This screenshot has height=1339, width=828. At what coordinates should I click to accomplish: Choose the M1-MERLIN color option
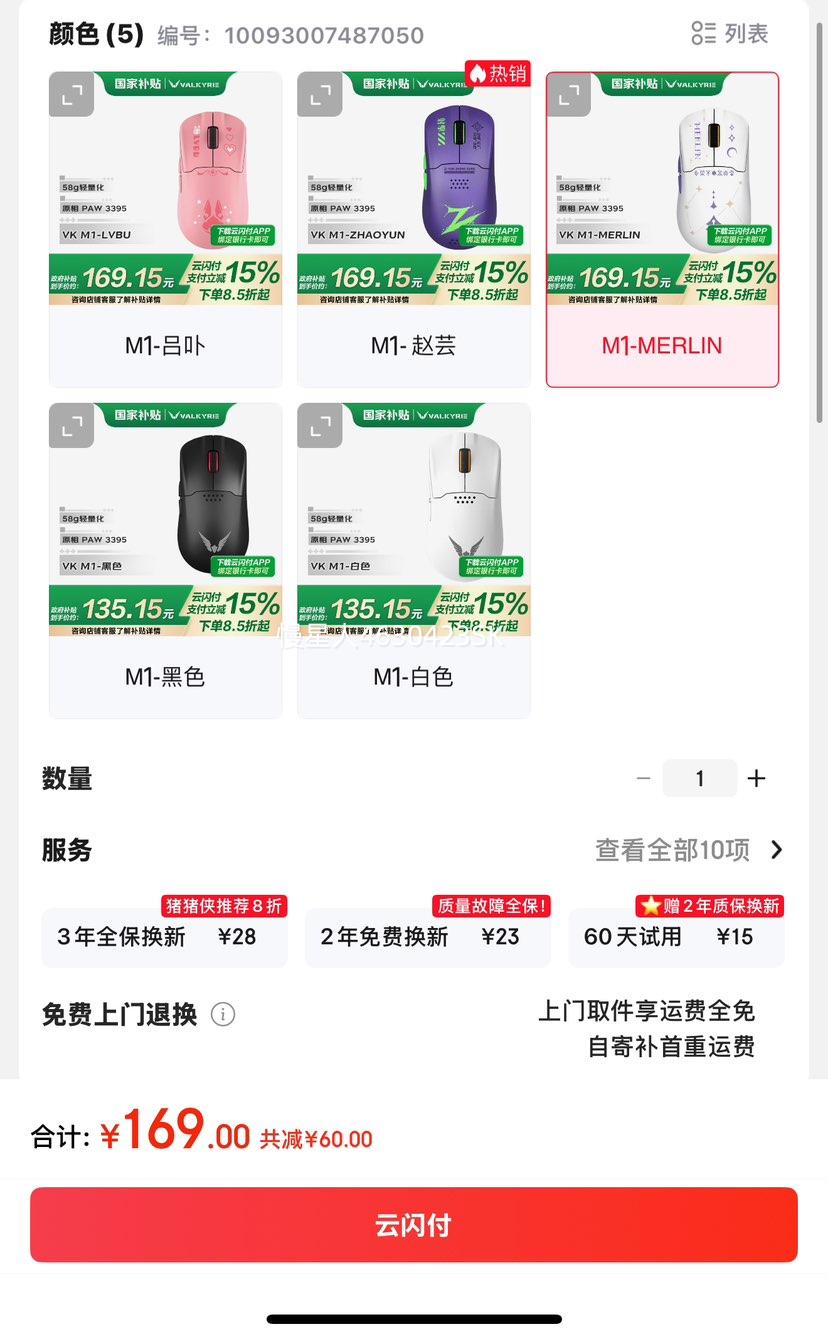coord(662,229)
